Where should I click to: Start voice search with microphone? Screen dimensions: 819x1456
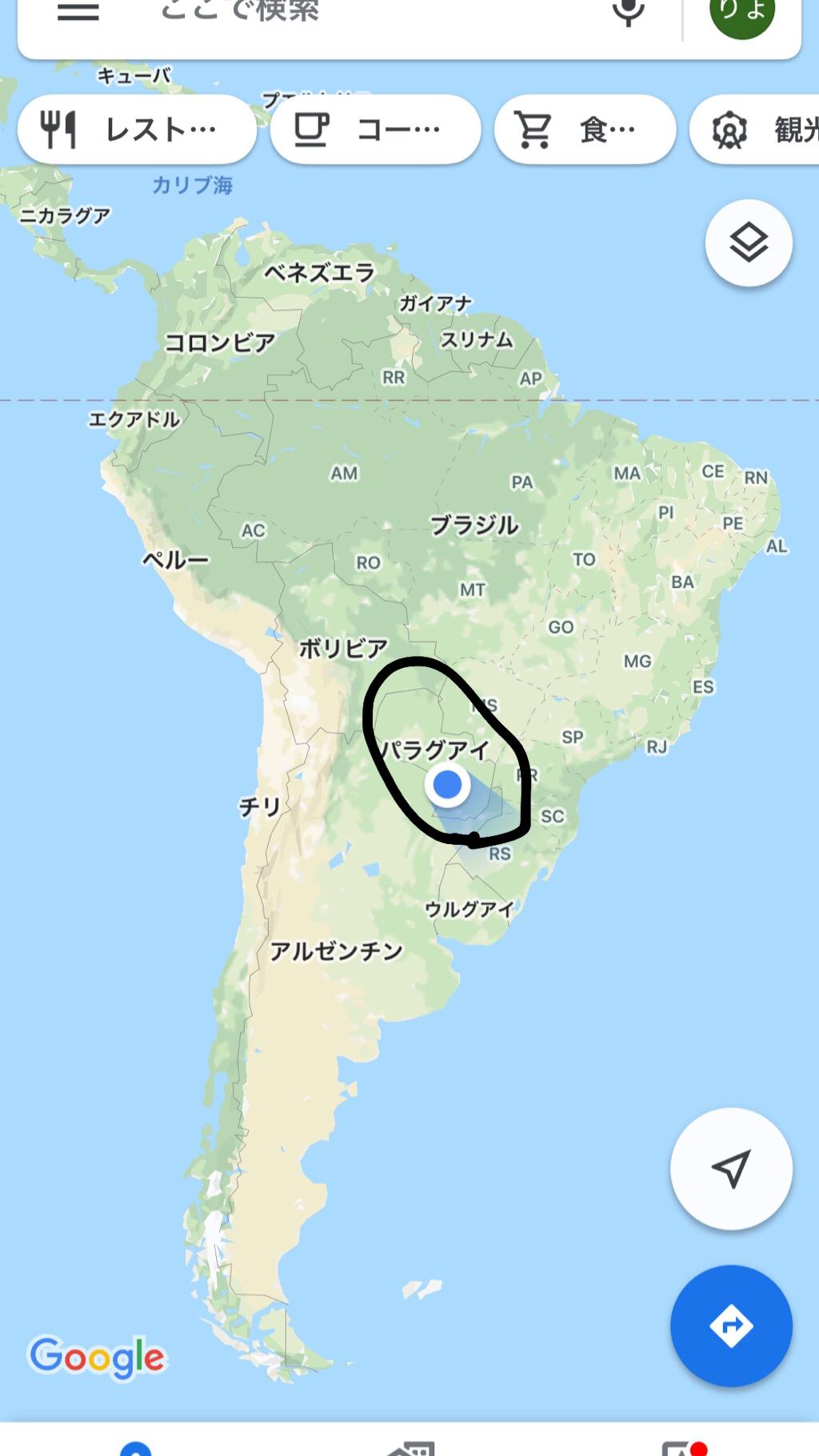coord(629,13)
